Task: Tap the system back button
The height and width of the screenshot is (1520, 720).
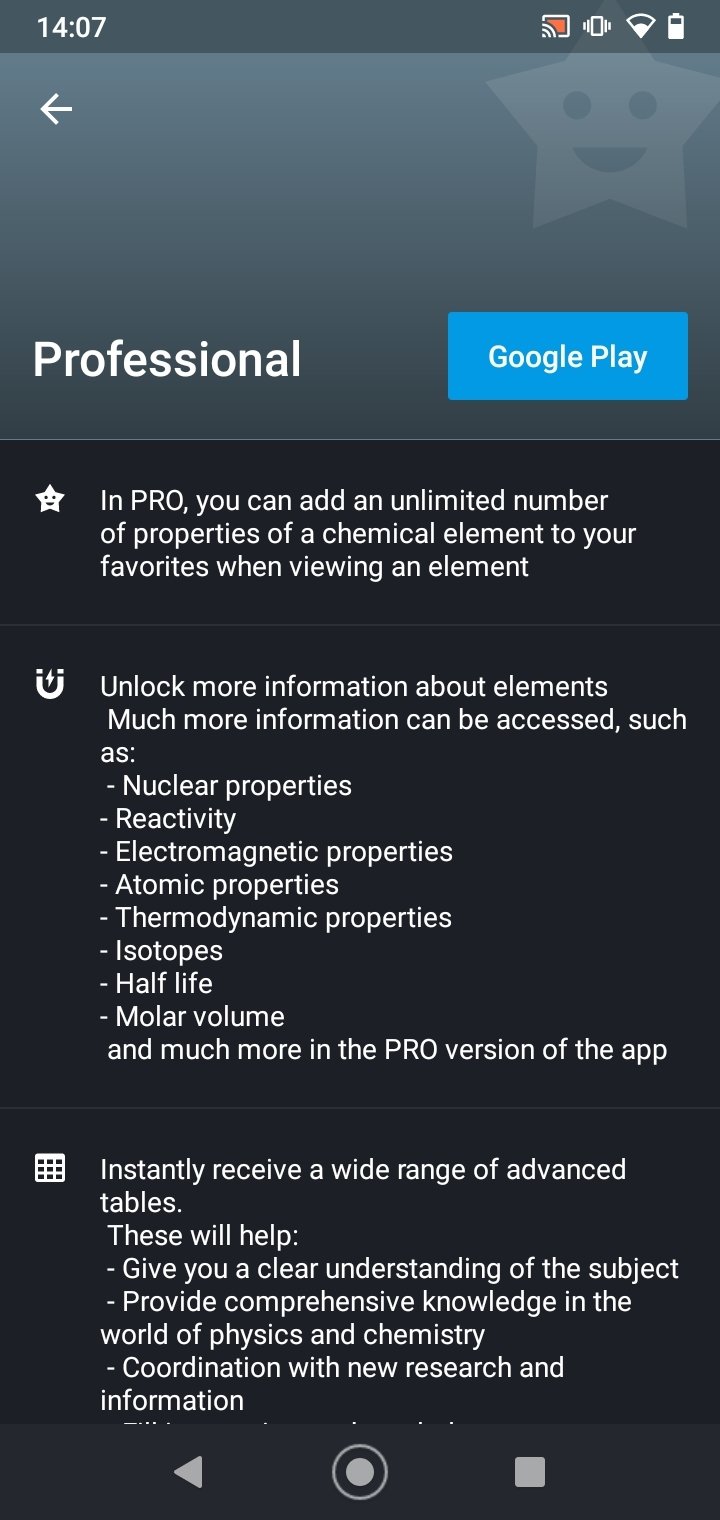Action: [x=188, y=1471]
